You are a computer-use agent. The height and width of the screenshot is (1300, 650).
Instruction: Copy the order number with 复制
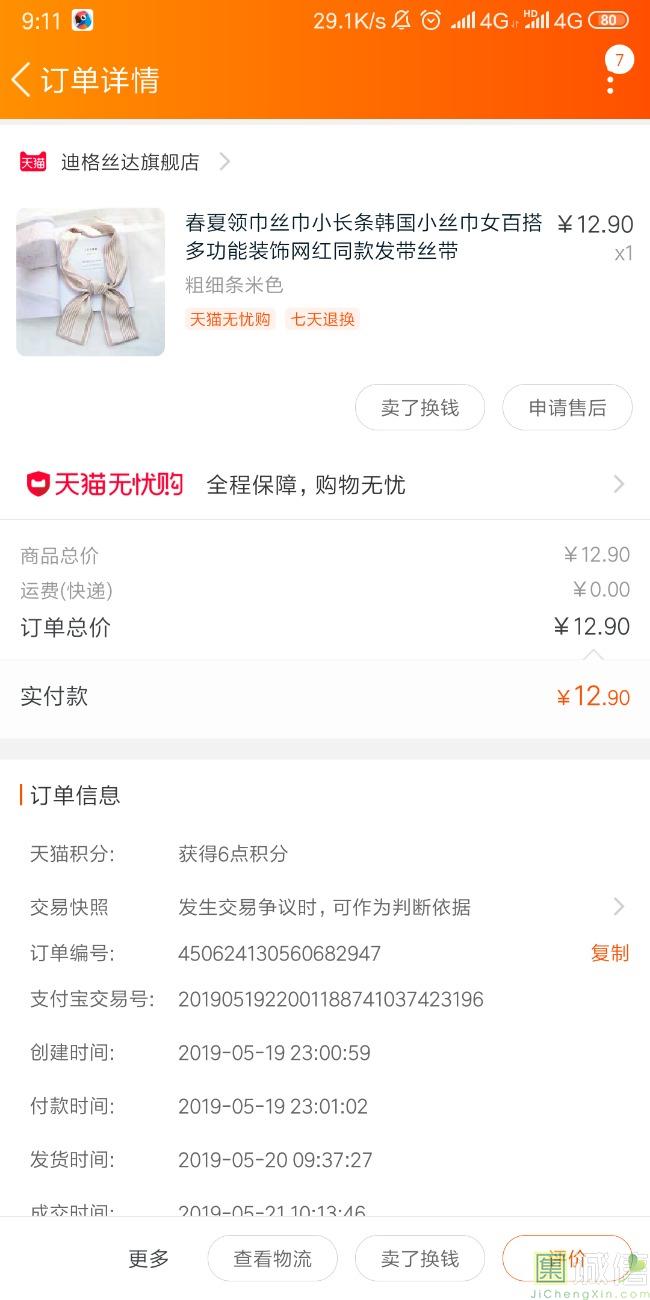[x=609, y=953]
